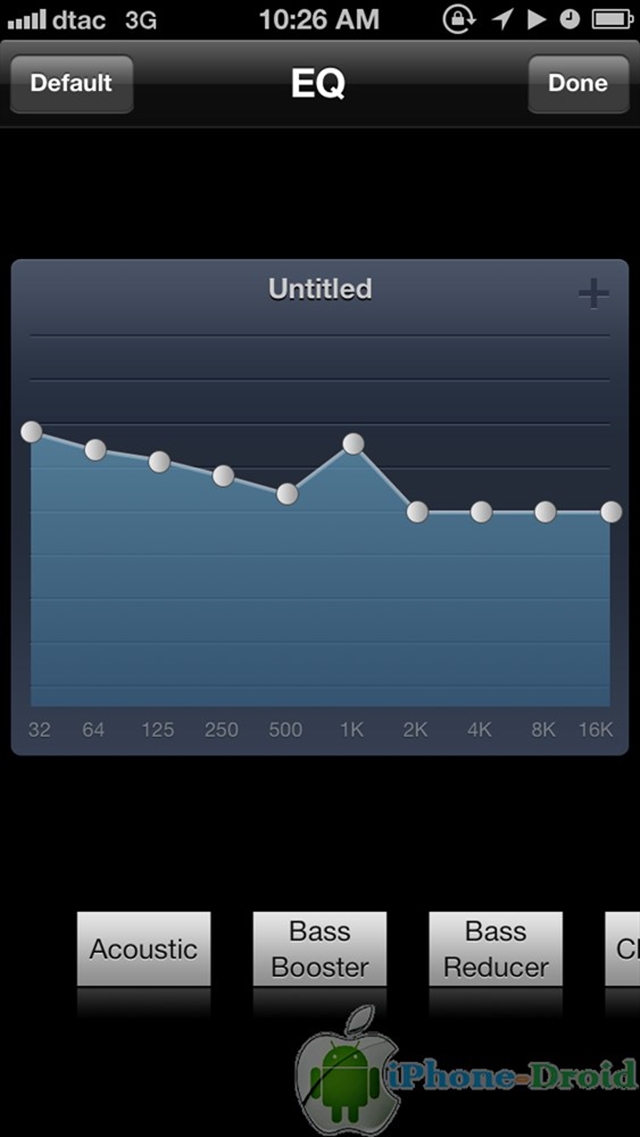The height and width of the screenshot is (1137, 640).
Task: Tap the 250 Hz band handle
Action: (x=223, y=476)
